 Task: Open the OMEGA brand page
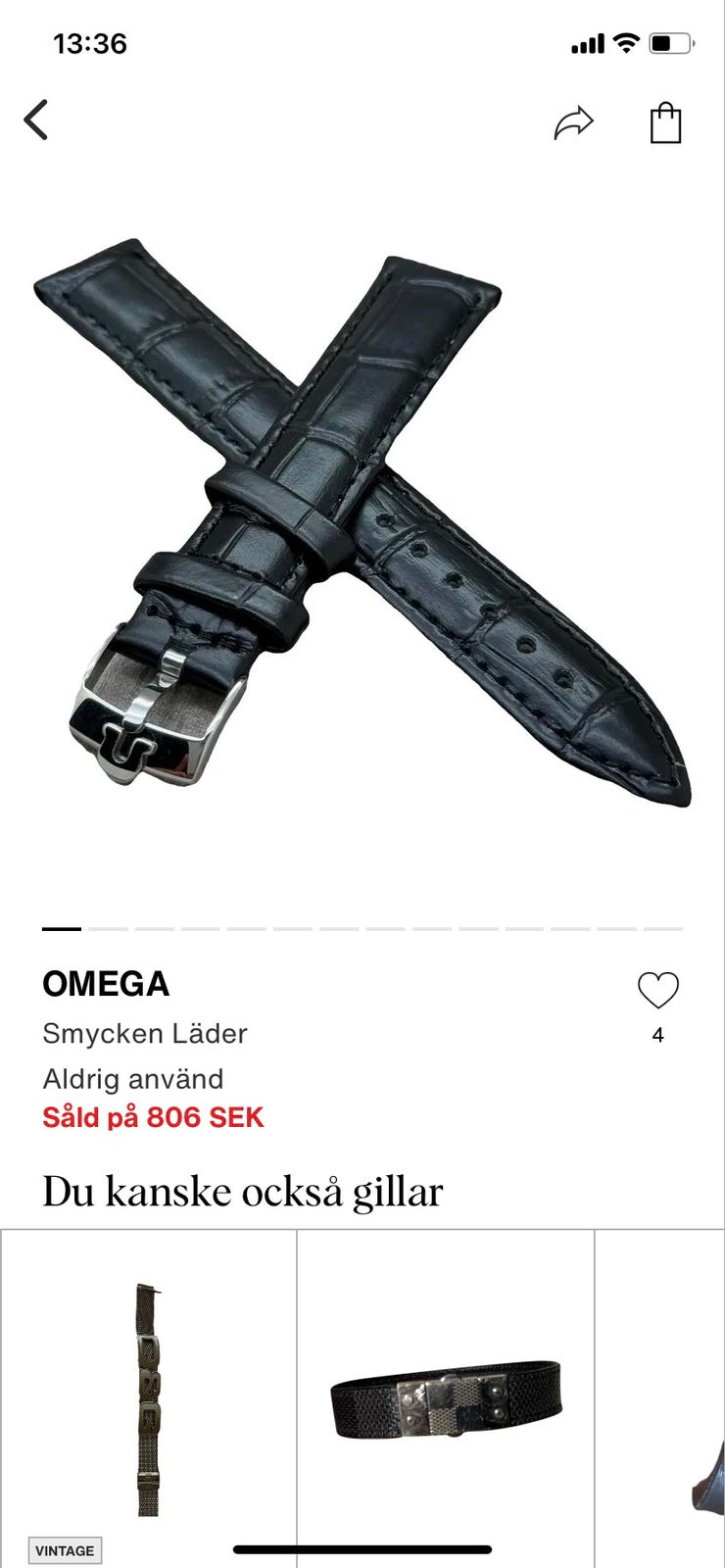click(106, 984)
